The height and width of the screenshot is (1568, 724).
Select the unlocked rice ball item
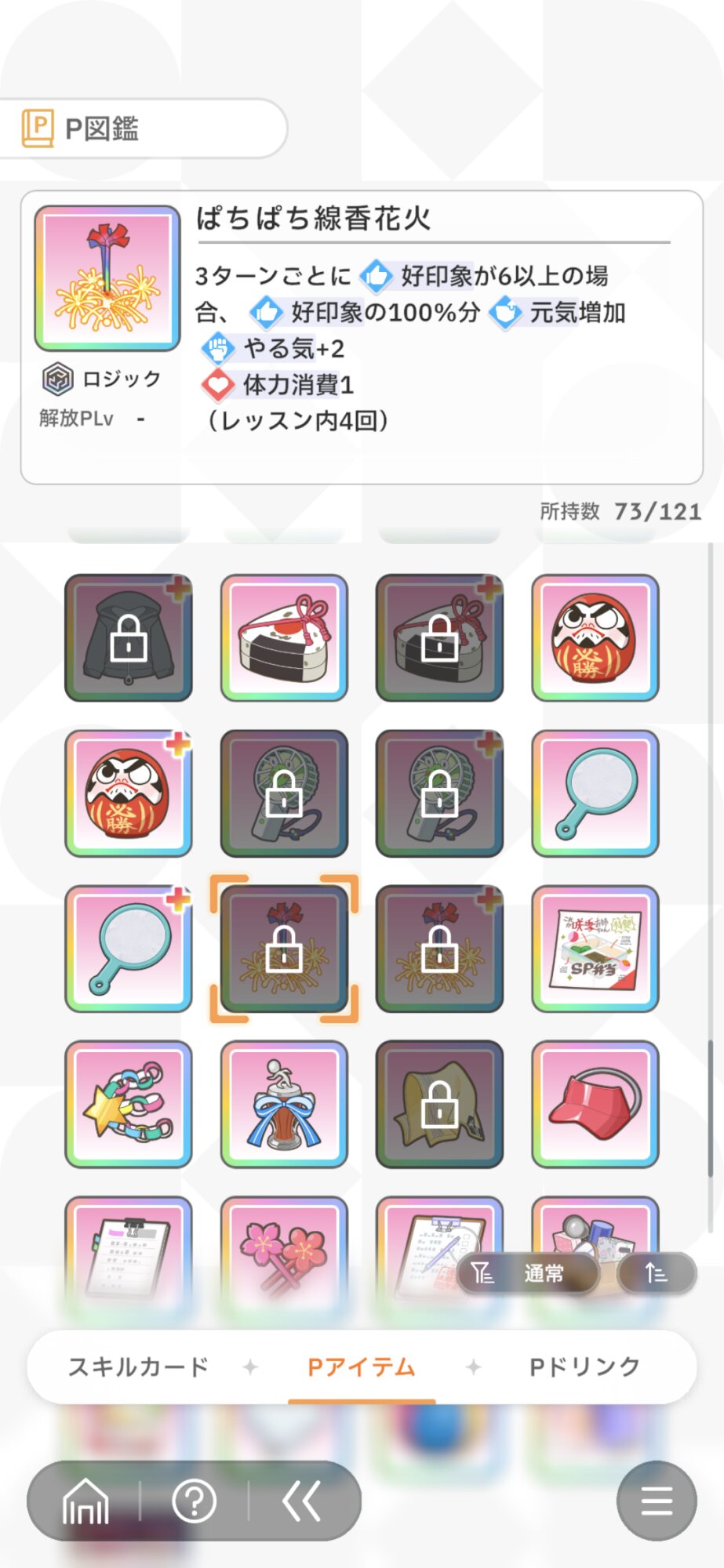click(284, 637)
